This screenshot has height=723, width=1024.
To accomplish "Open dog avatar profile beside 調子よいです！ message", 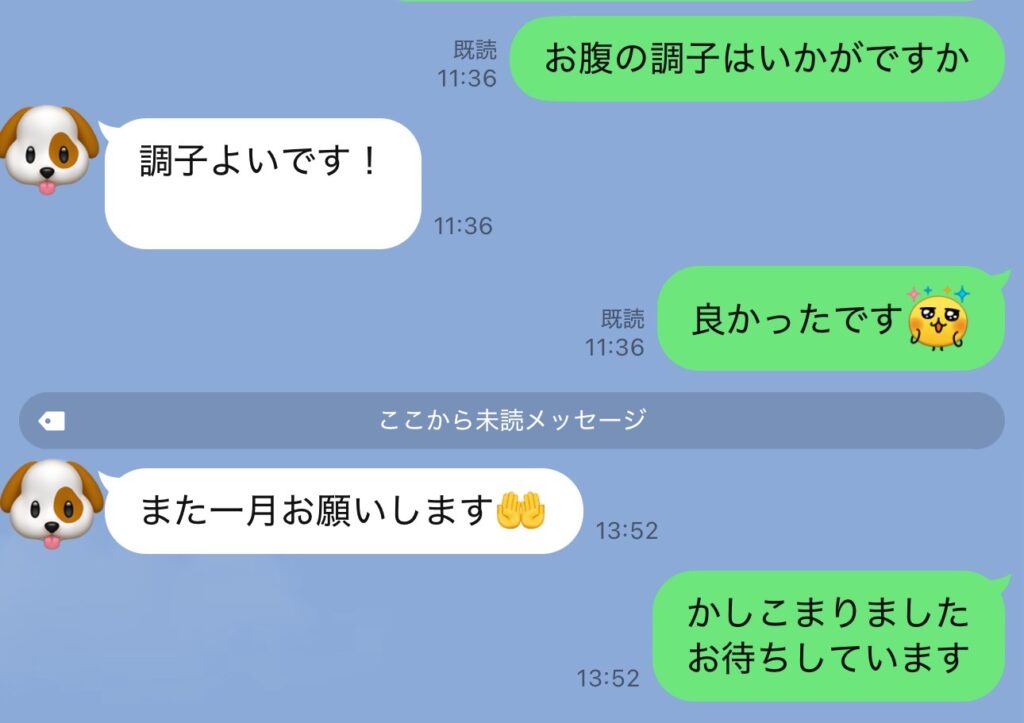I will pyautogui.click(x=49, y=149).
